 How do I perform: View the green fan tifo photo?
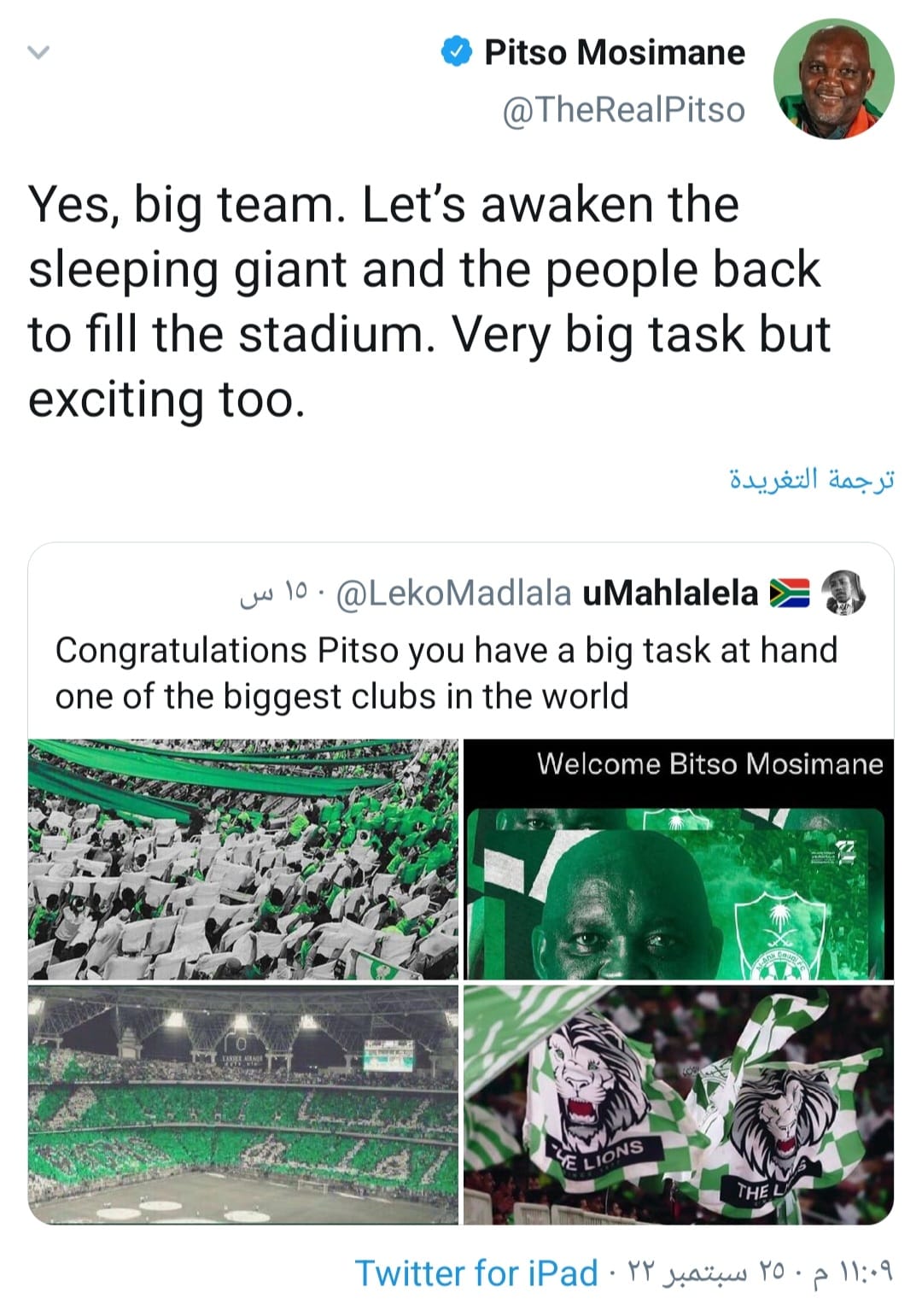(x=243, y=859)
